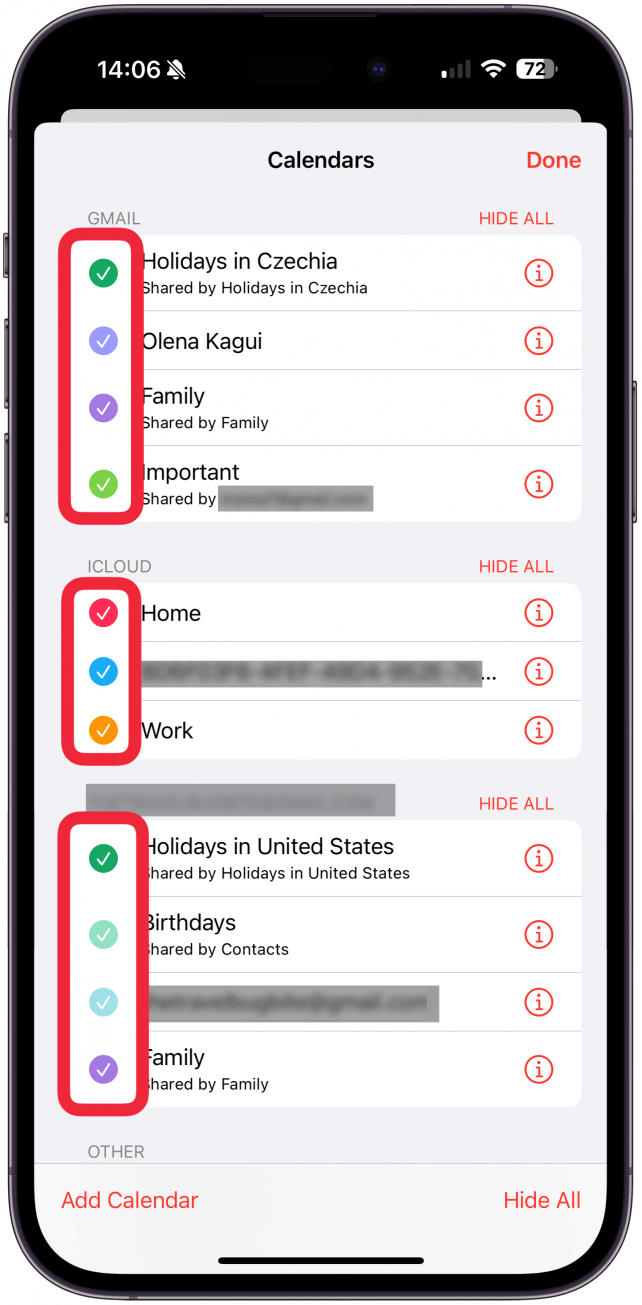Viewport: 642px width, 1305px height.
Task: Uncheck the Olena Kagui calendar
Action: pos(103,341)
